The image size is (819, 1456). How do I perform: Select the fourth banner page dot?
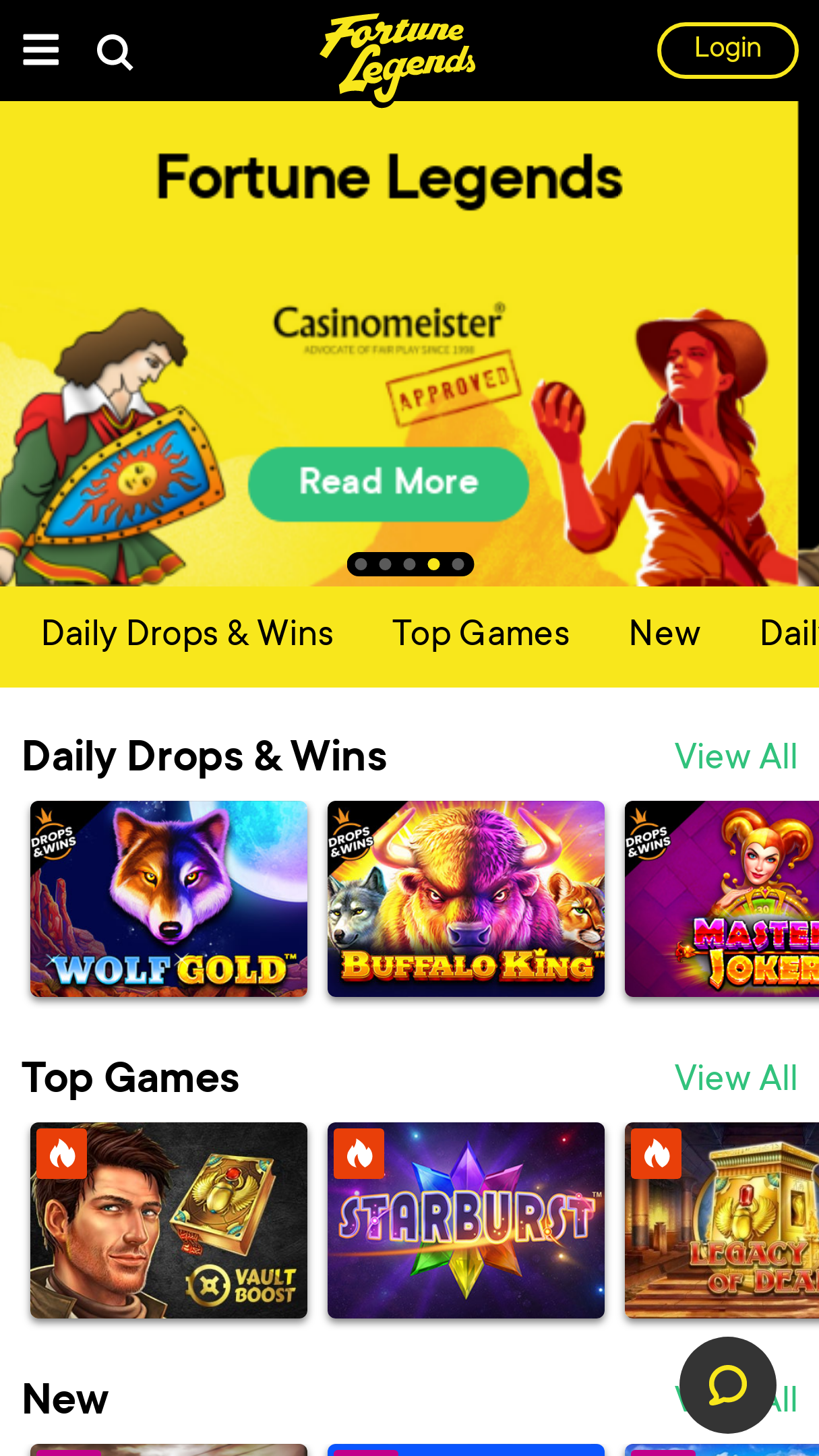coord(434,564)
